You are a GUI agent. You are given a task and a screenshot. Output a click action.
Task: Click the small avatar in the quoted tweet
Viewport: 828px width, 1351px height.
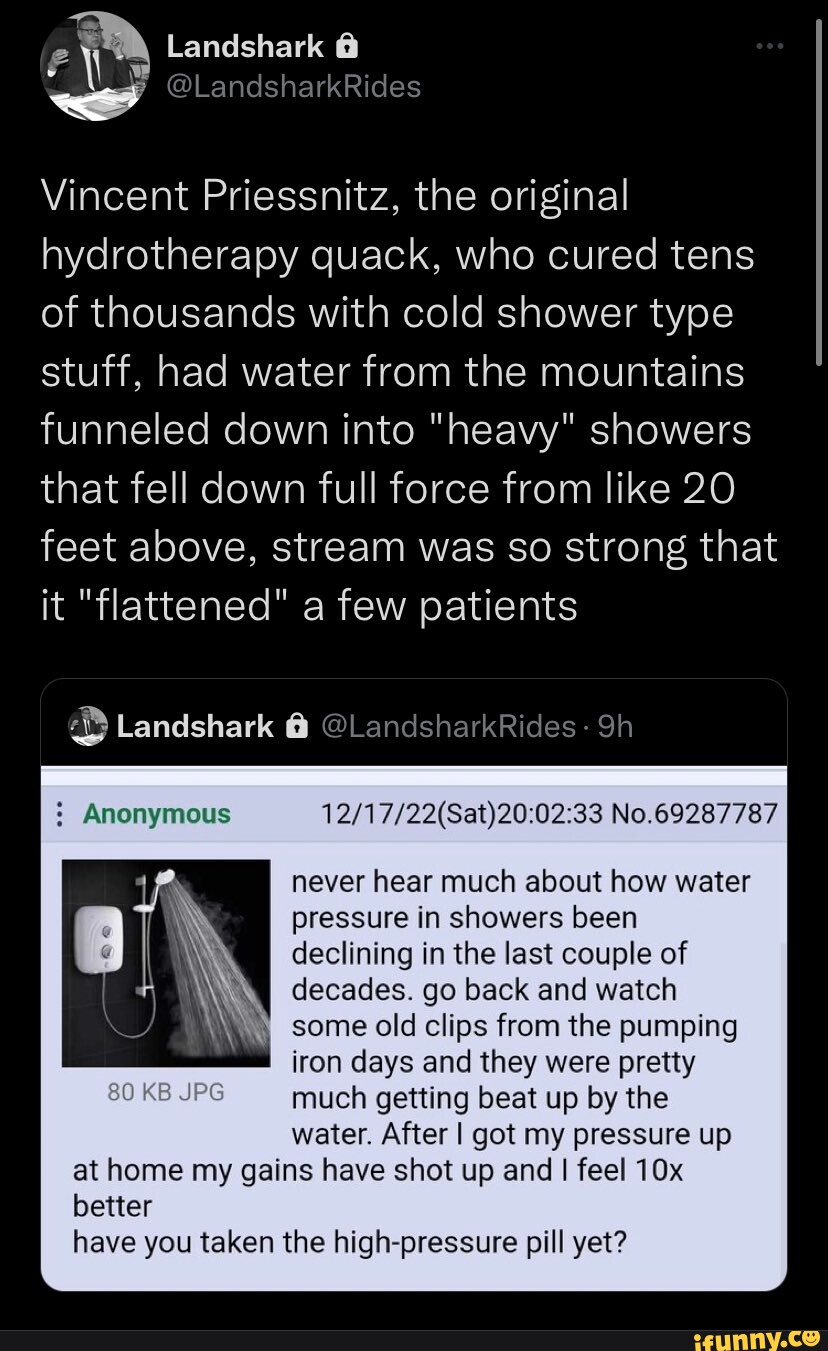click(89, 726)
